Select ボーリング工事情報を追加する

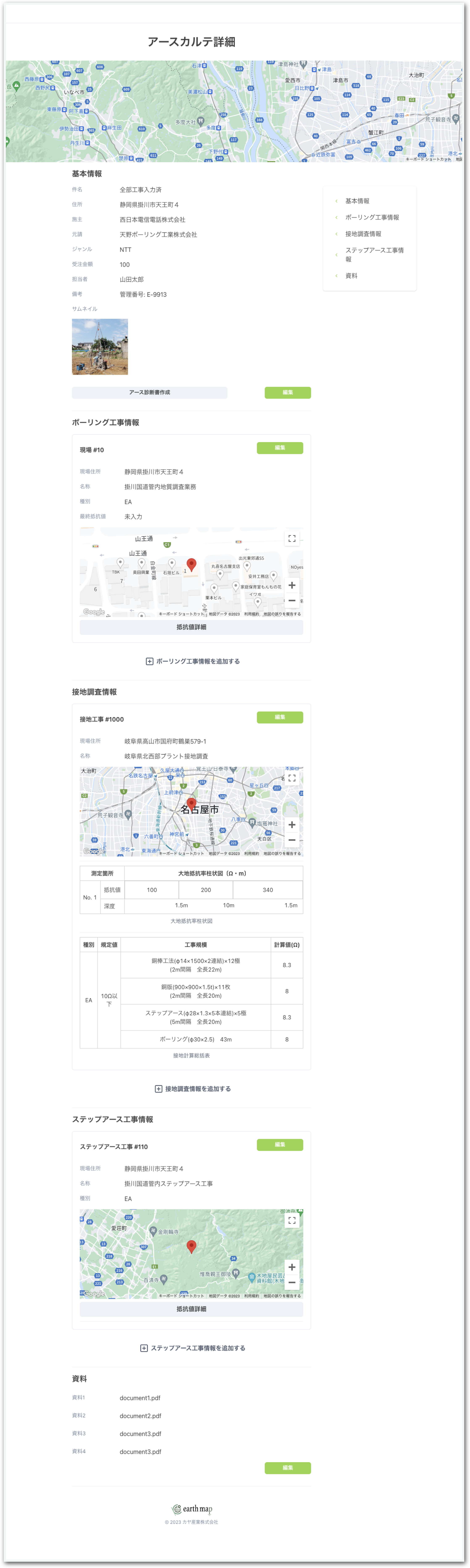pyautogui.click(x=192, y=661)
